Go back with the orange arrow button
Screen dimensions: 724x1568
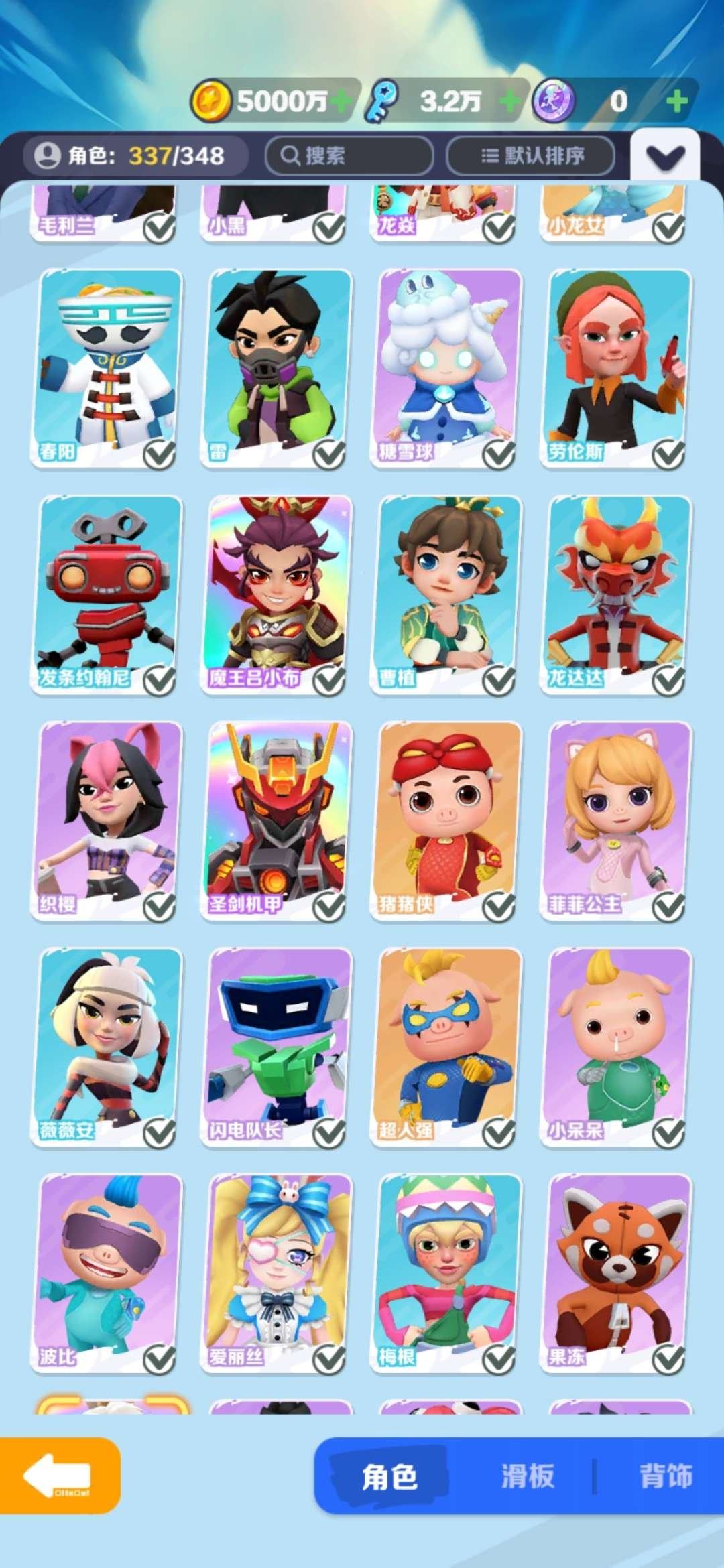(x=59, y=1476)
